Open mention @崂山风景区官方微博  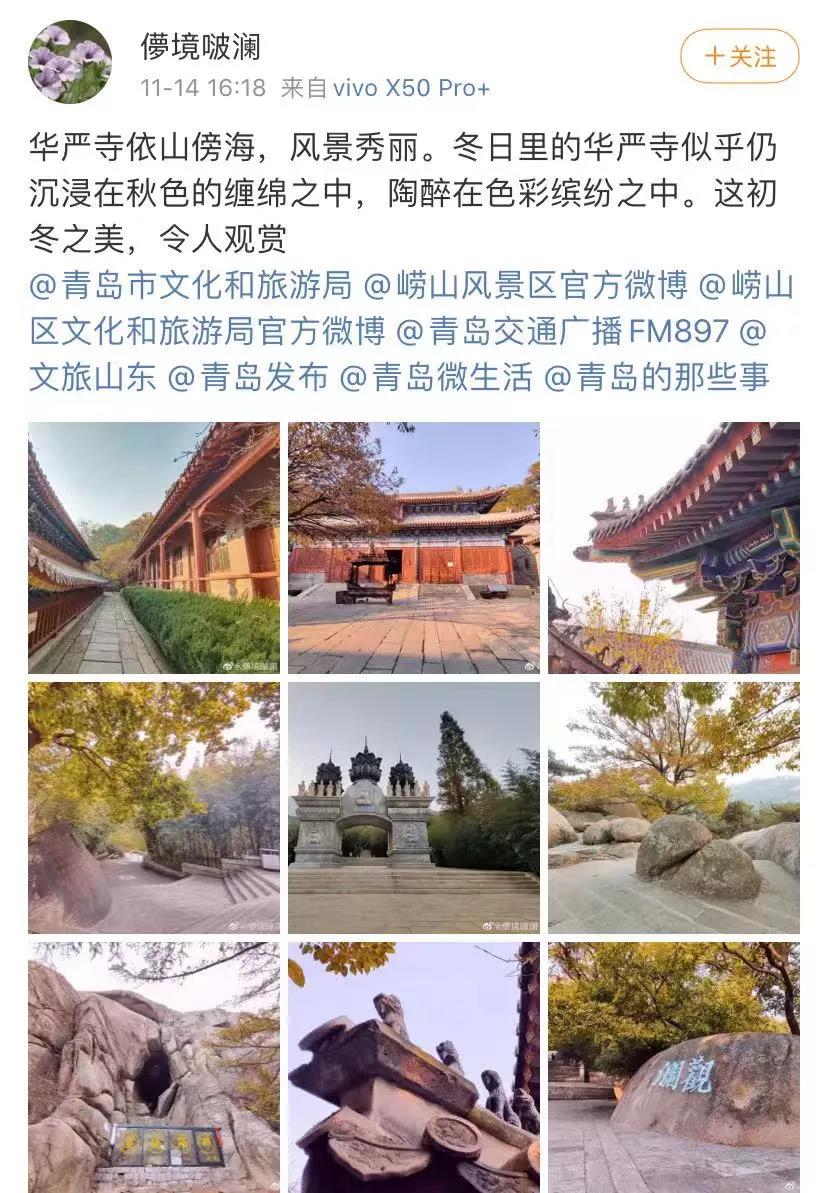[525, 287]
